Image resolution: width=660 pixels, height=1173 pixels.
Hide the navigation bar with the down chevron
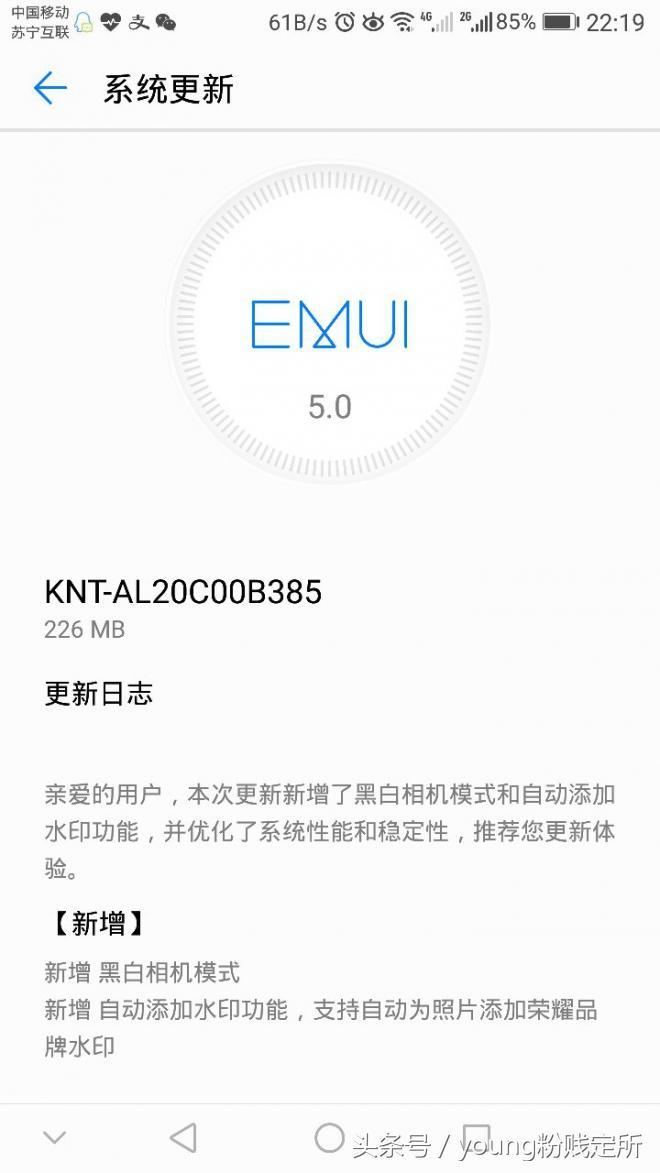pyautogui.click(x=55, y=1137)
